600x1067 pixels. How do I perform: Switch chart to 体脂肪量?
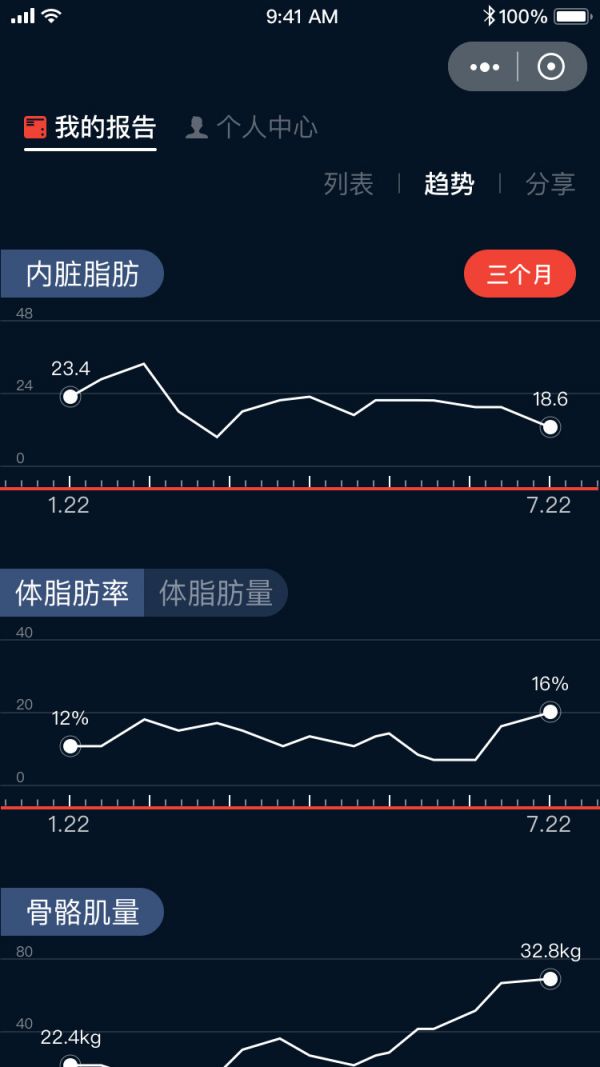tap(216, 593)
